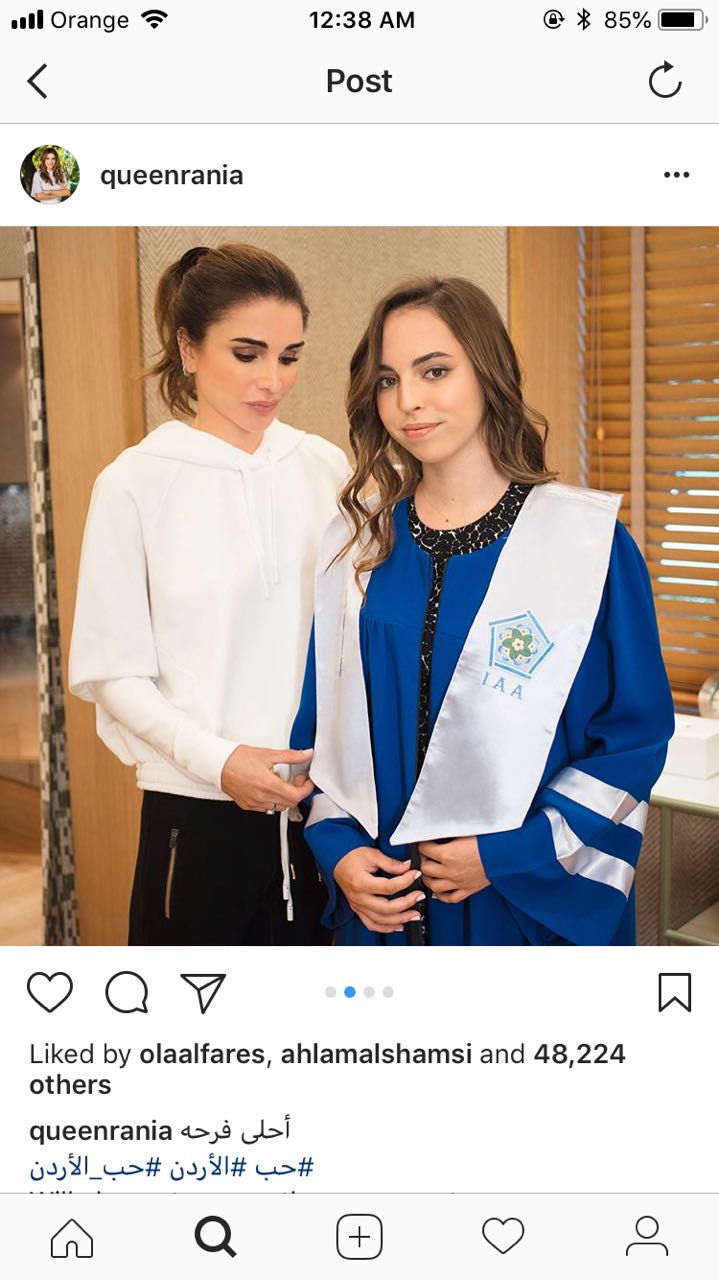The height and width of the screenshot is (1280, 719).
Task: Tap queenrania in the caption
Action: 101,1131
